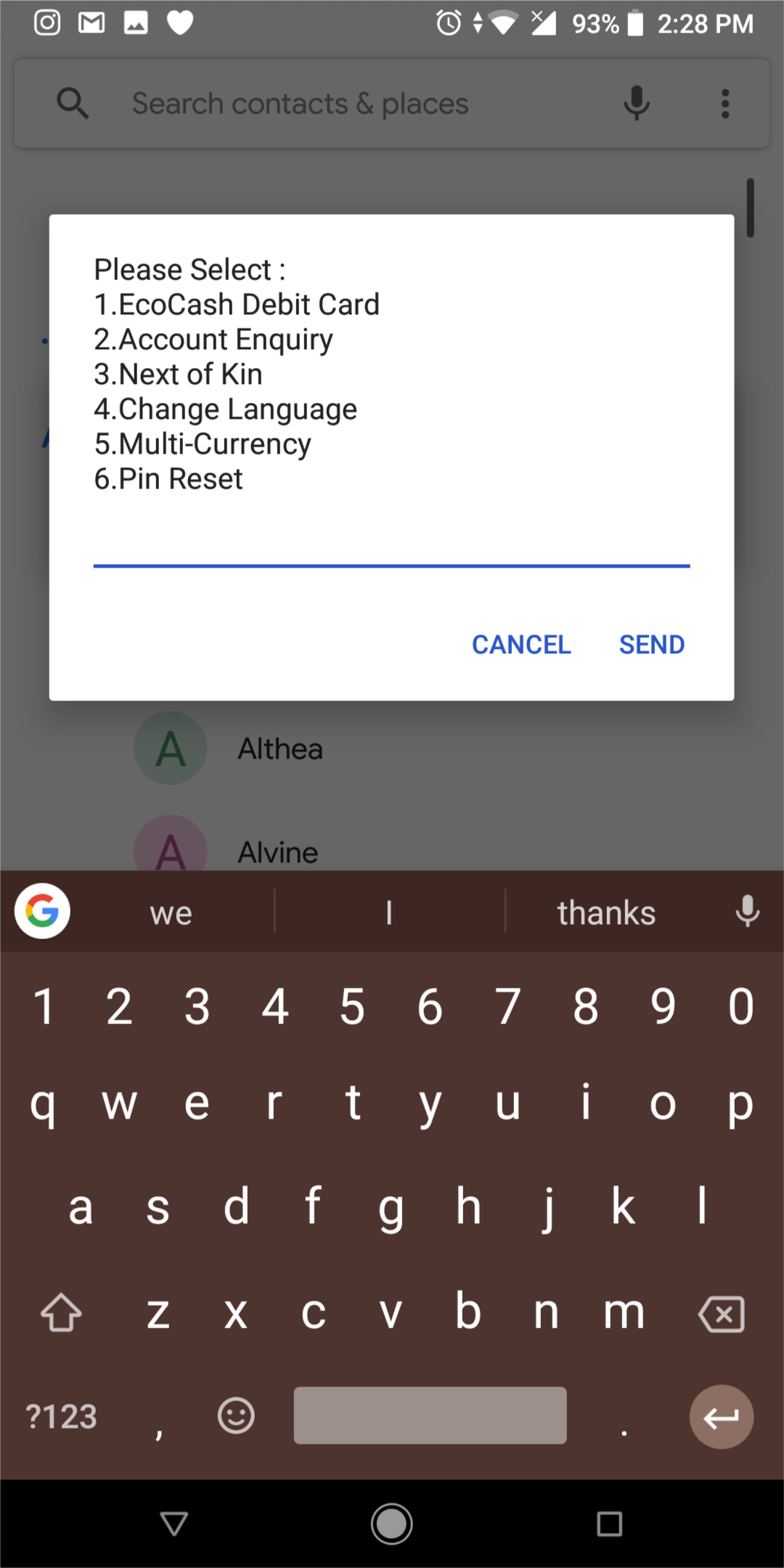
Task: Choose the "thanks" word suggestion
Action: [x=606, y=912]
